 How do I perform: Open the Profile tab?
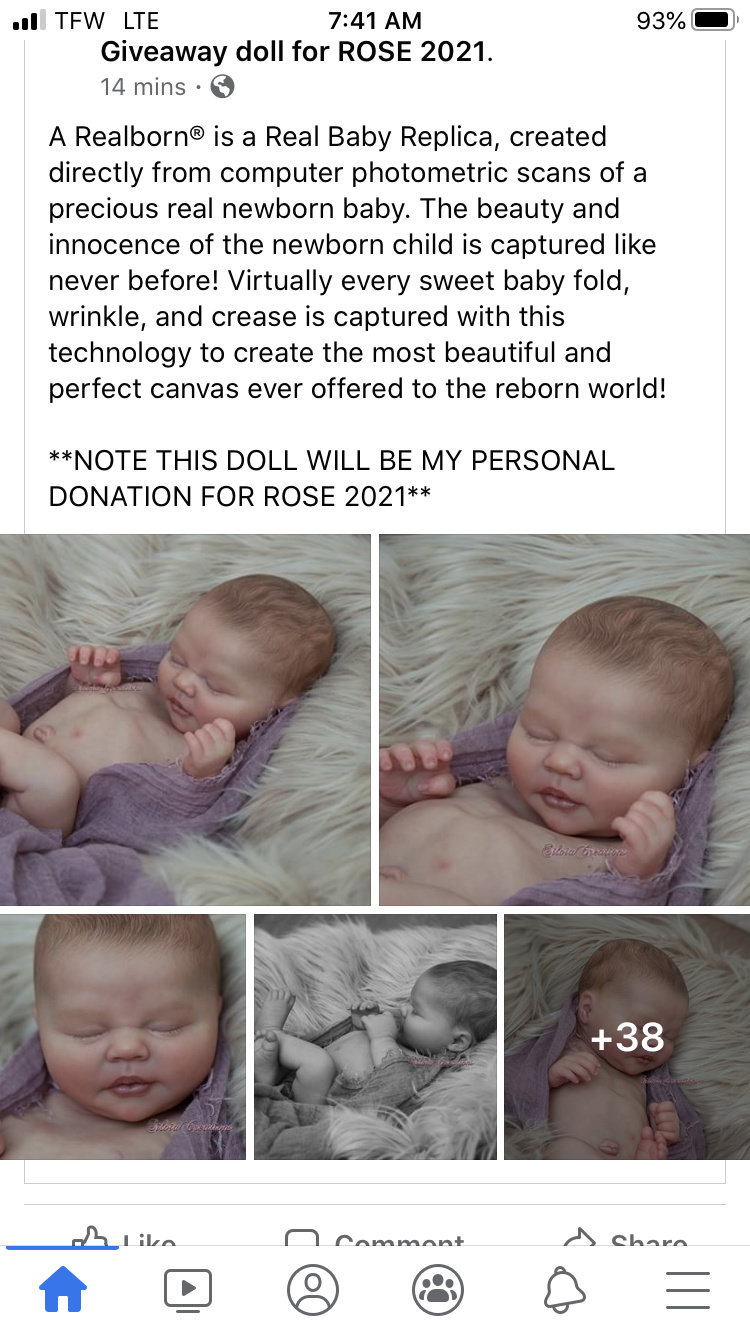pyautogui.click(x=313, y=1290)
